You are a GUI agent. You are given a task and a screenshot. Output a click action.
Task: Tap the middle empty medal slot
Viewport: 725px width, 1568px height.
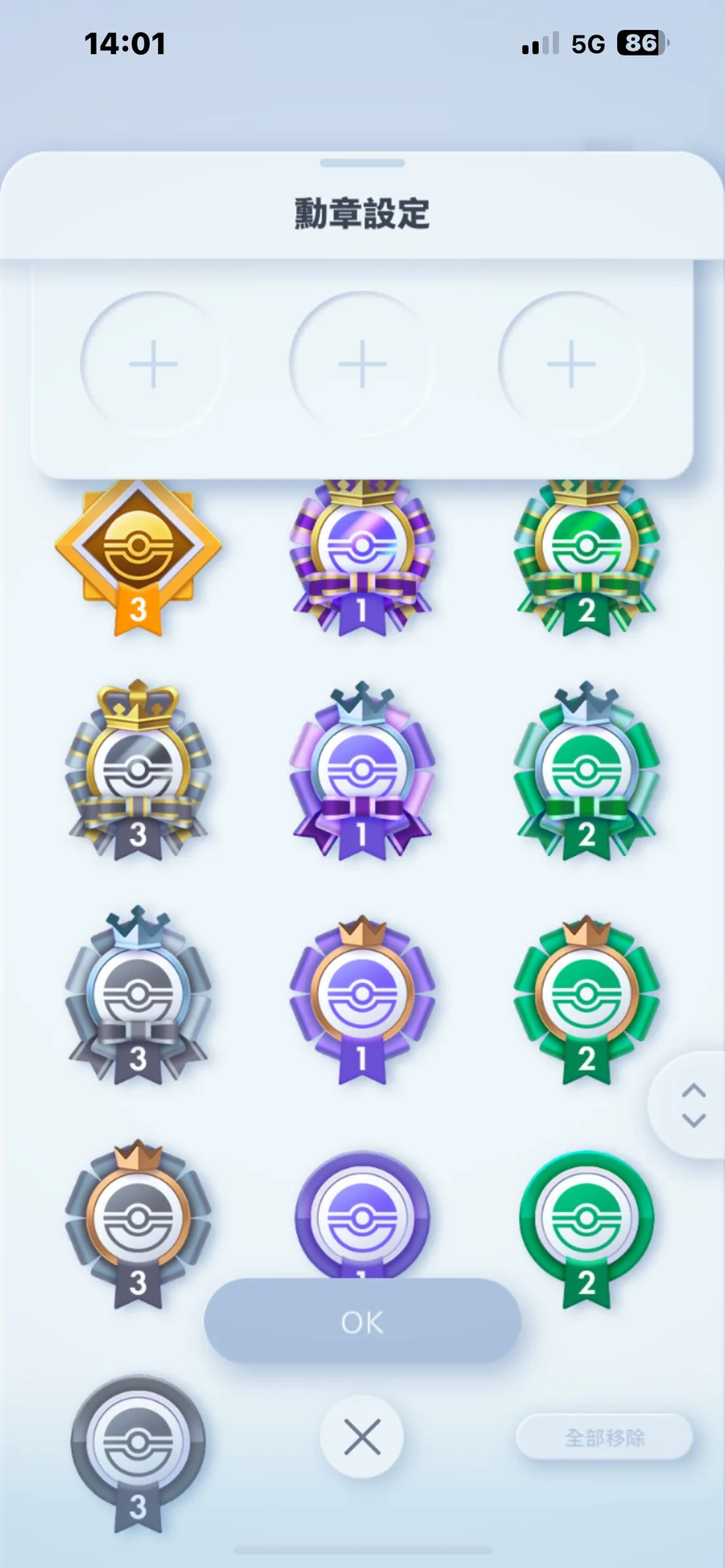(362, 364)
